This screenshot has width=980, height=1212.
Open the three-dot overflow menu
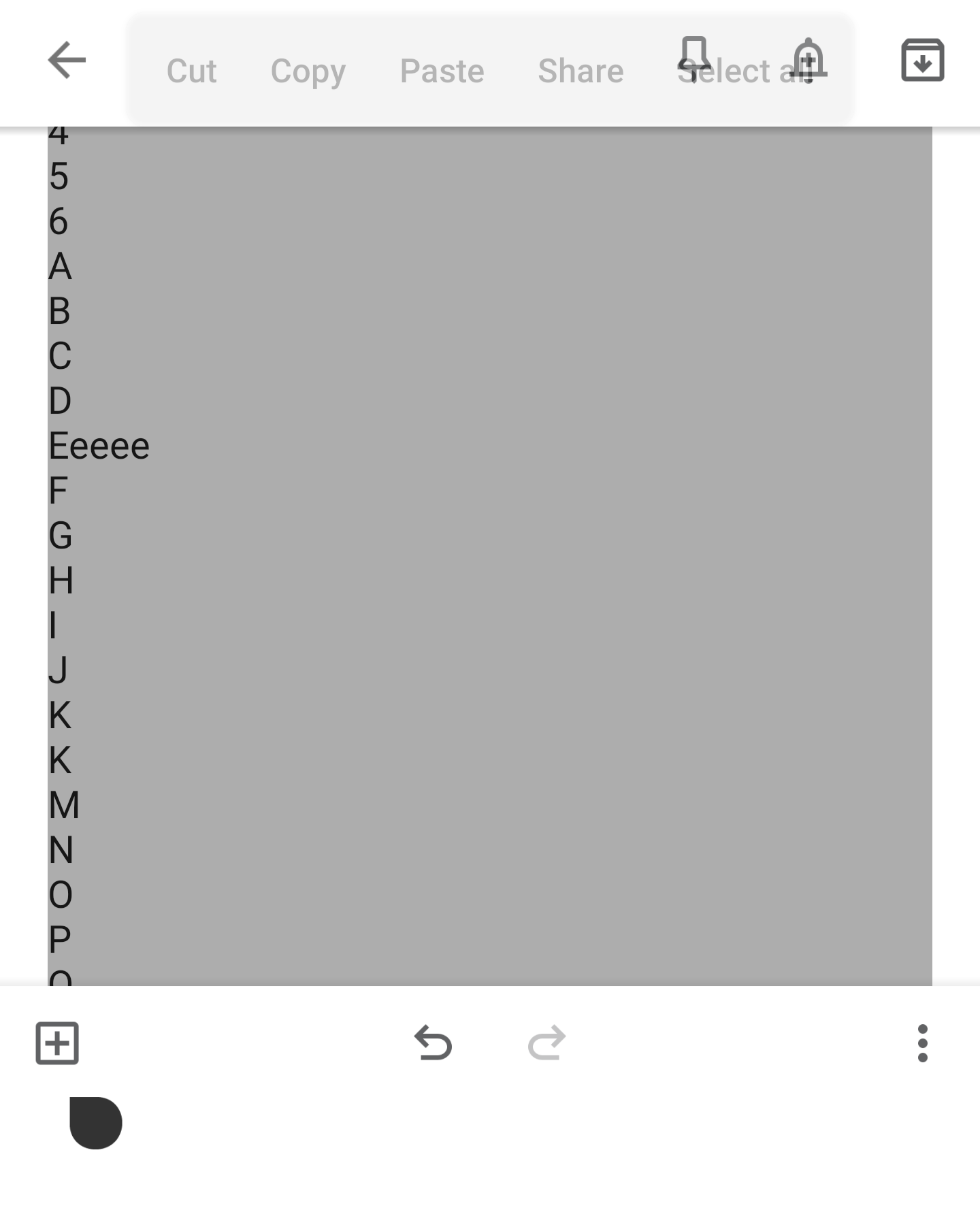923,1043
